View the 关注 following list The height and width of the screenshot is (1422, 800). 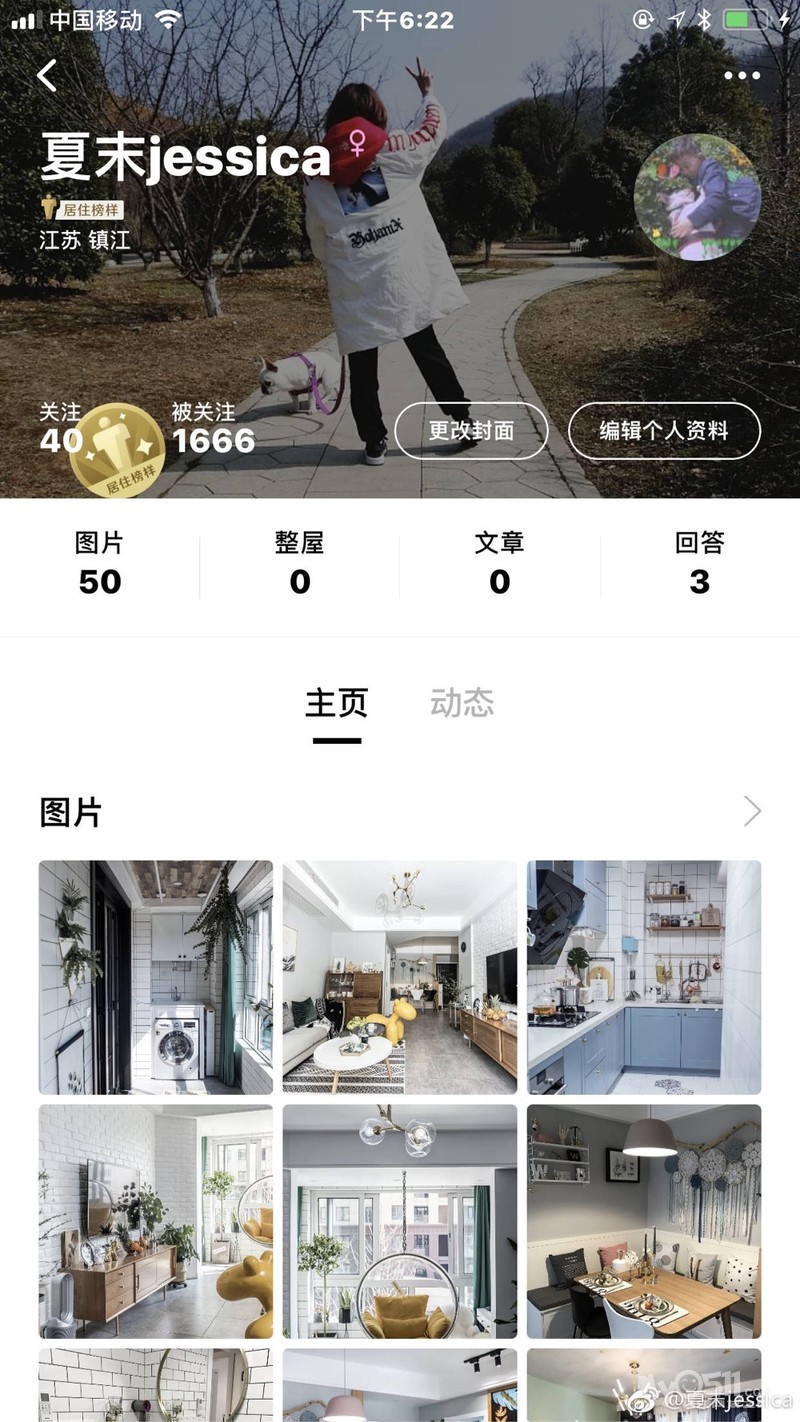point(60,428)
